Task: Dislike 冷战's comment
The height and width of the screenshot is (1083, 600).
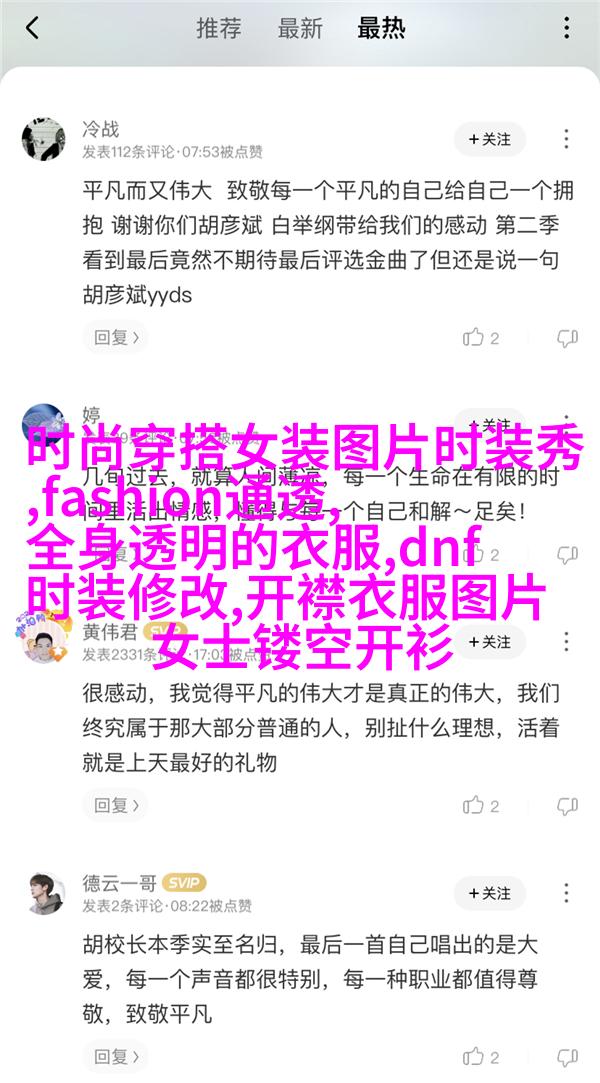Action: point(567,338)
